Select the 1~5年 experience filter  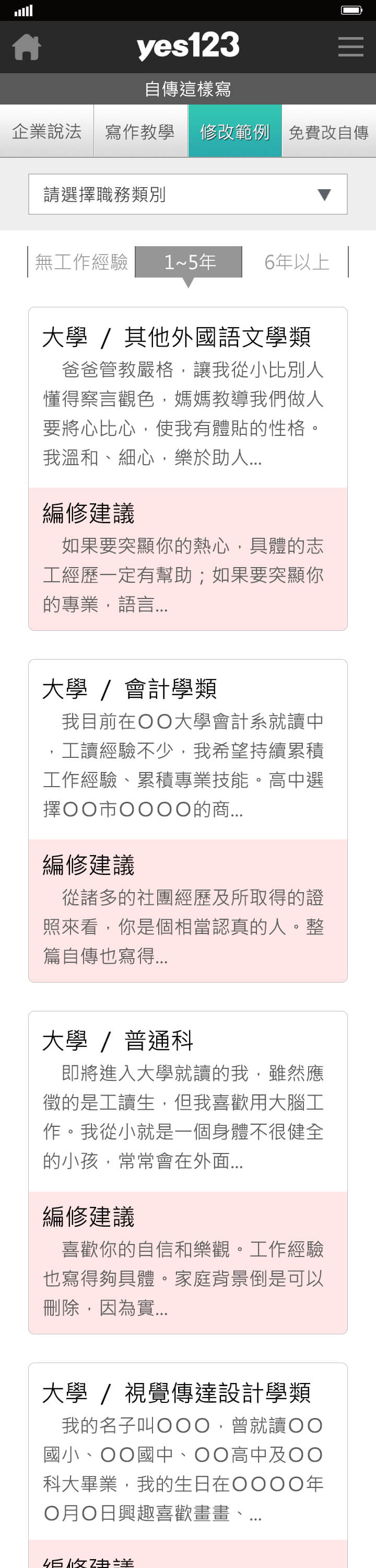click(x=189, y=262)
